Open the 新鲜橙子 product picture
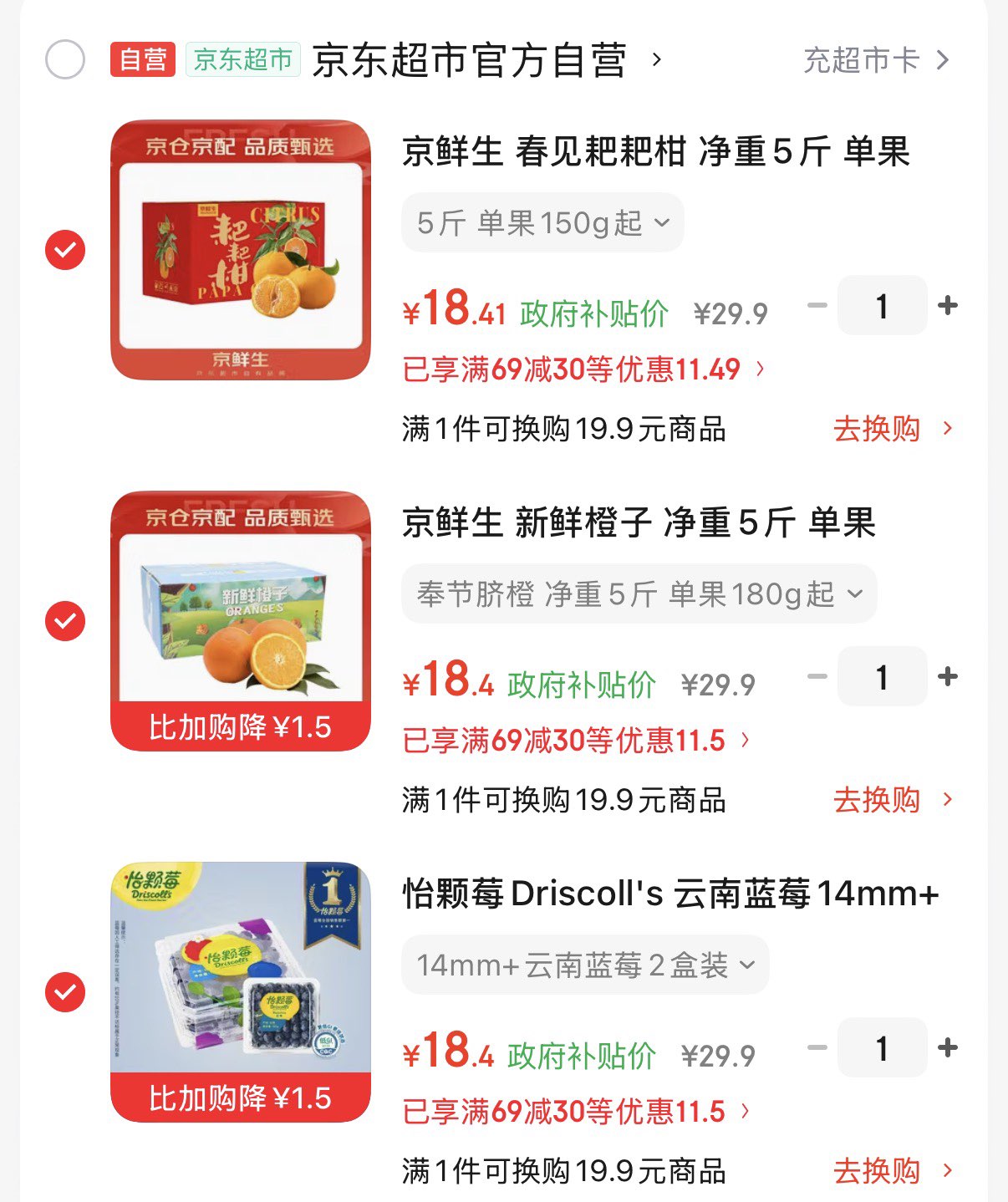 pos(241,621)
